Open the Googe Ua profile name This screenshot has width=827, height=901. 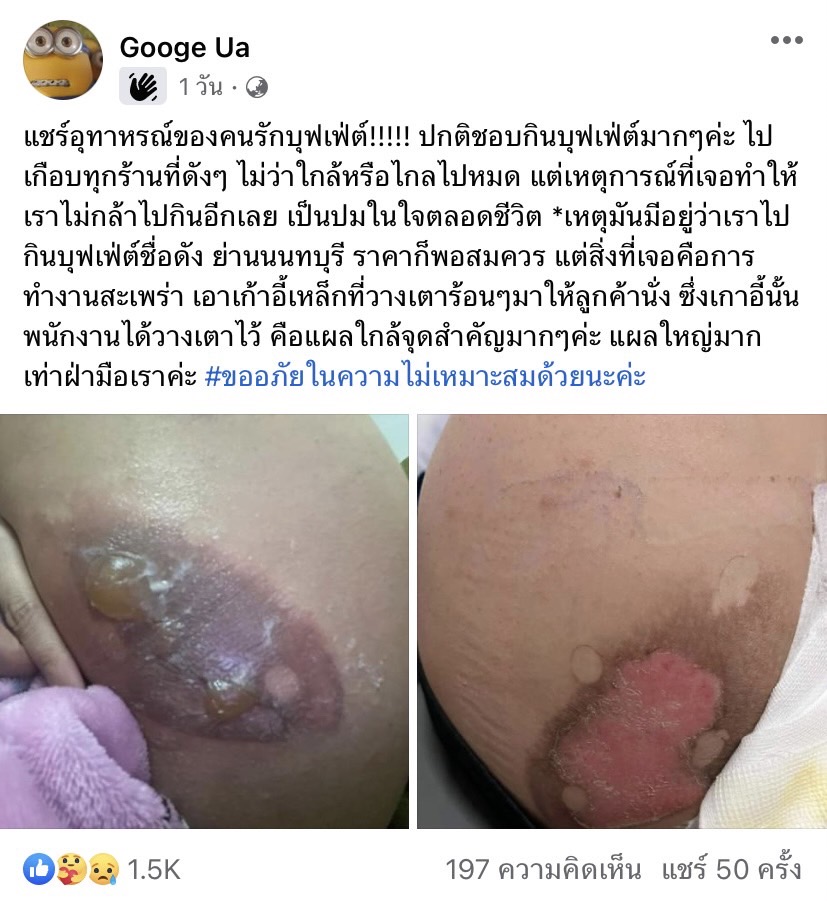click(185, 47)
